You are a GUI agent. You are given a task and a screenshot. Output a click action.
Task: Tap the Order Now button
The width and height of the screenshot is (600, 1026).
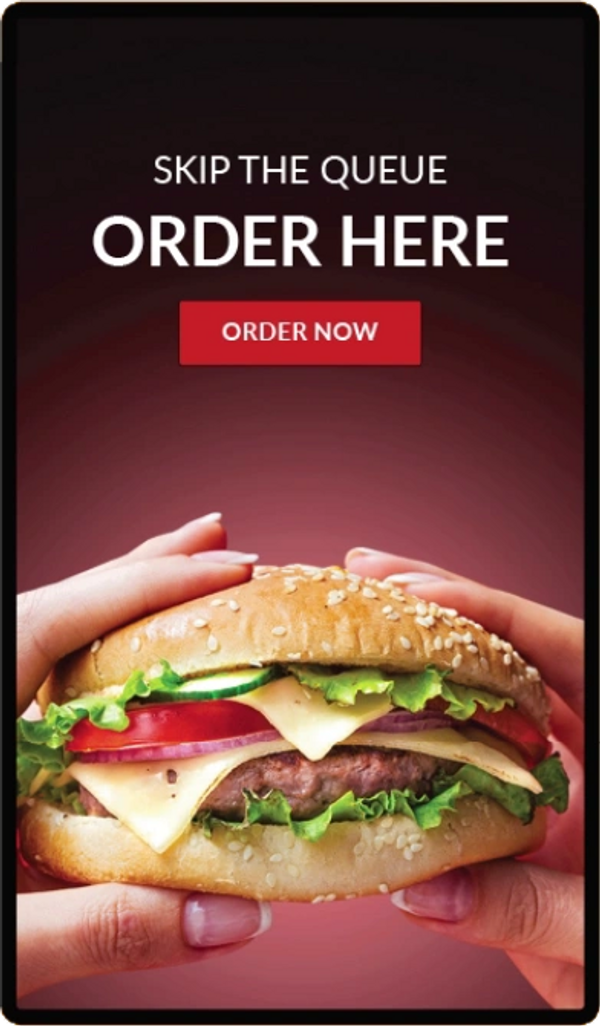pyautogui.click(x=300, y=332)
